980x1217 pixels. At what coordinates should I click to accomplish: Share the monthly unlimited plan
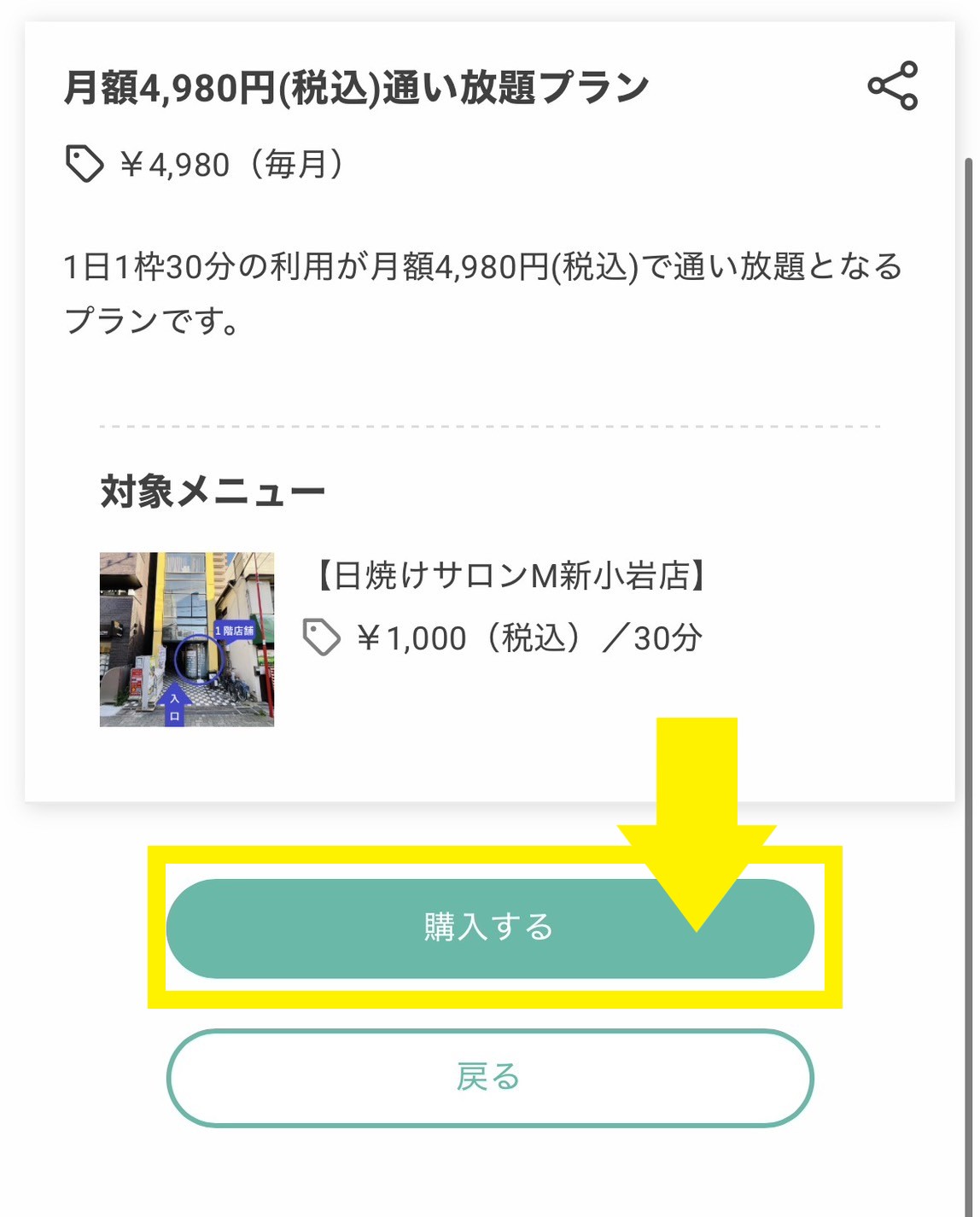click(893, 86)
